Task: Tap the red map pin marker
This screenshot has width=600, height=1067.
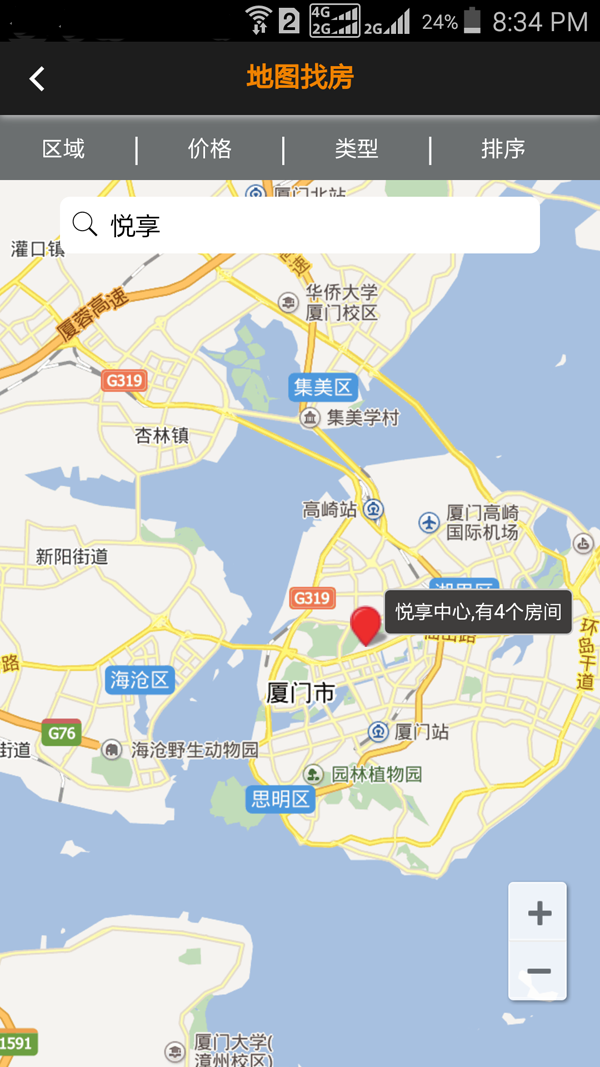Action: click(366, 625)
